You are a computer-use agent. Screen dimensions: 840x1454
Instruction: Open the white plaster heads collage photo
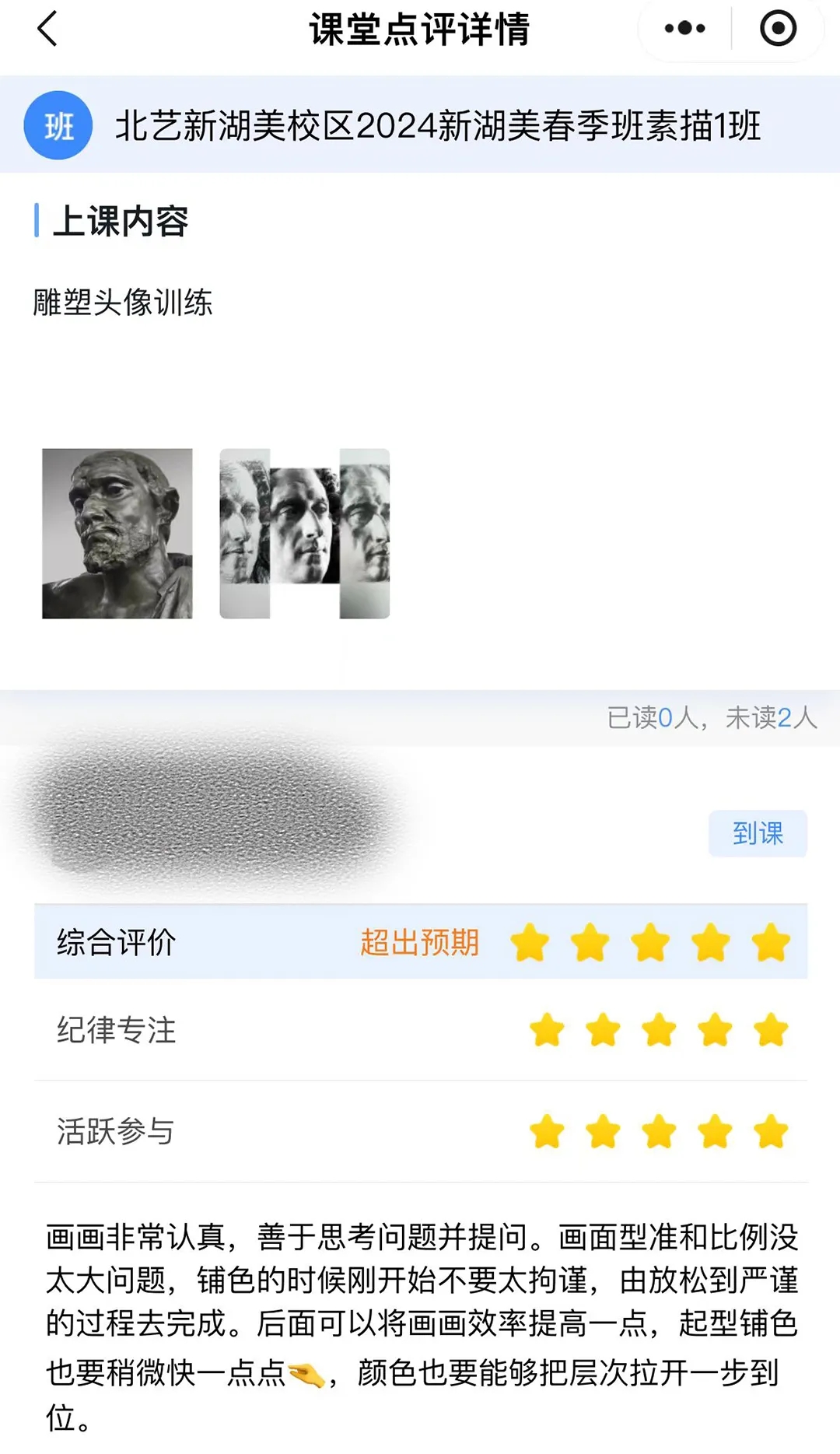(304, 534)
